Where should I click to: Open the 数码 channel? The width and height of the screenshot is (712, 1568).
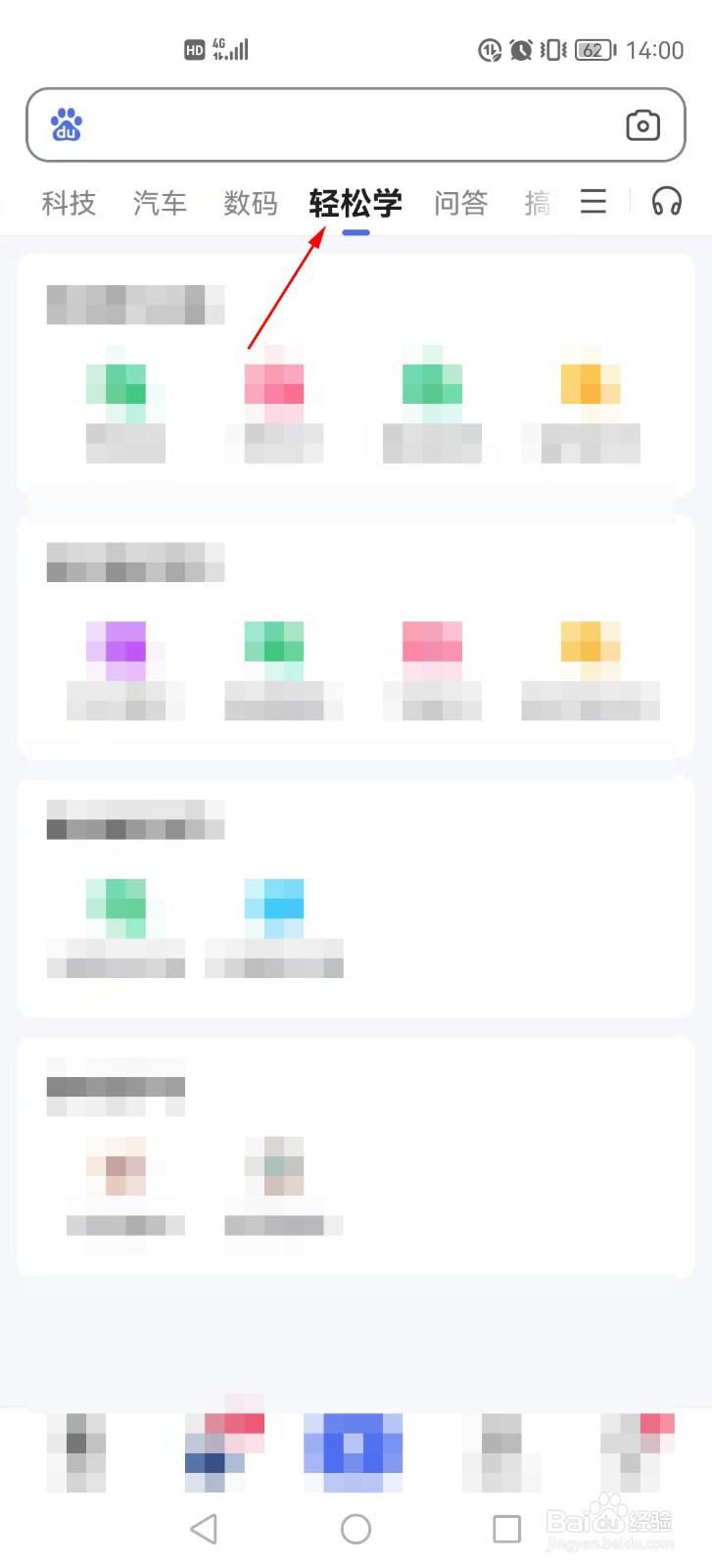(251, 203)
